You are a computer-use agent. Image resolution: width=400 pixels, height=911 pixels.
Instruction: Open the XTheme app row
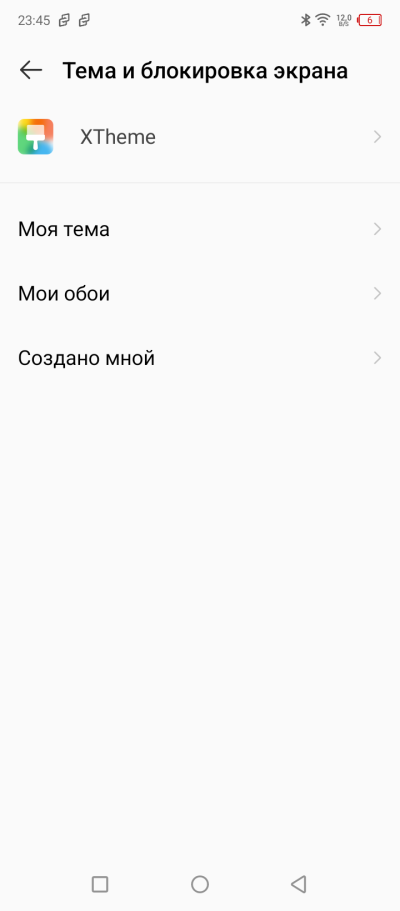[x=200, y=137]
